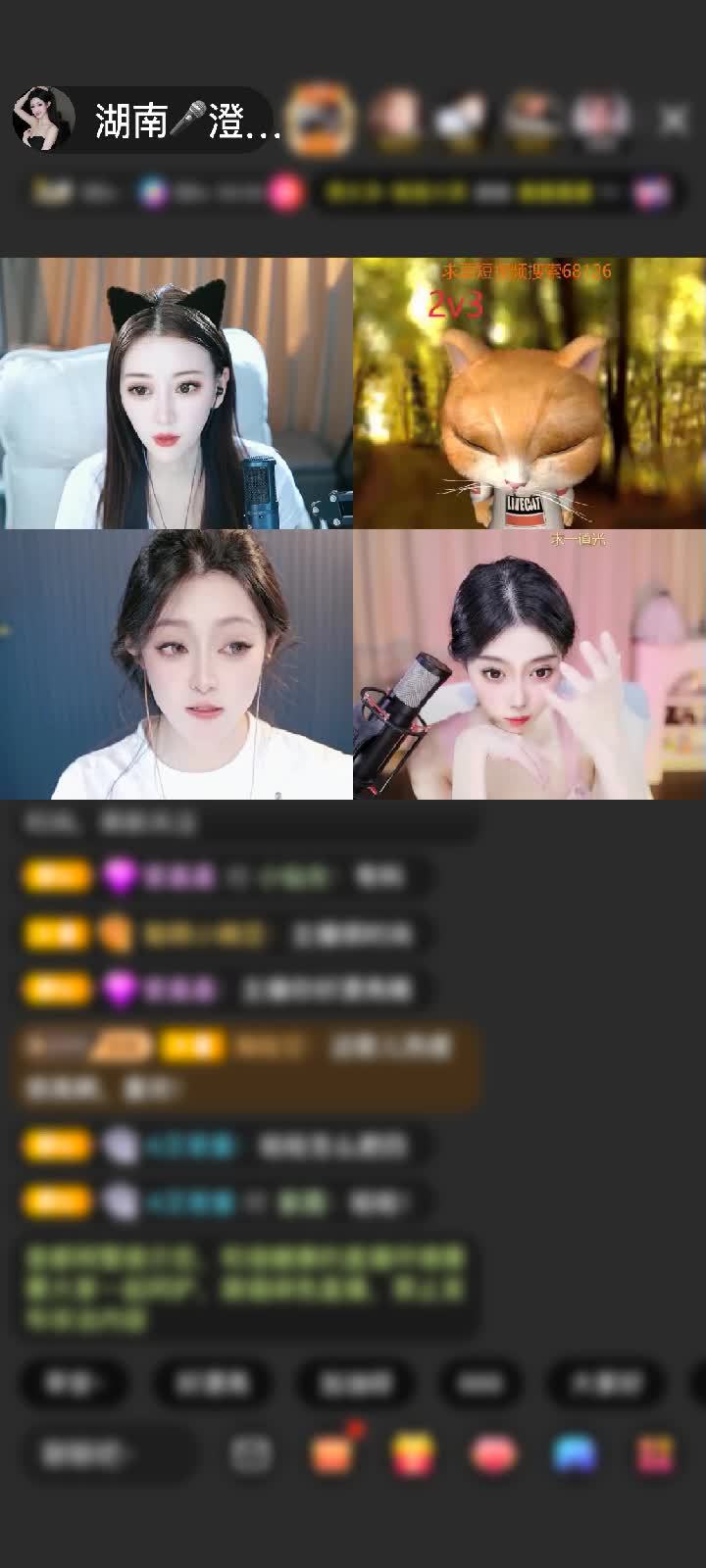Select the yellow gift box icon
This screenshot has width=706, height=1568.
pos(412,1452)
